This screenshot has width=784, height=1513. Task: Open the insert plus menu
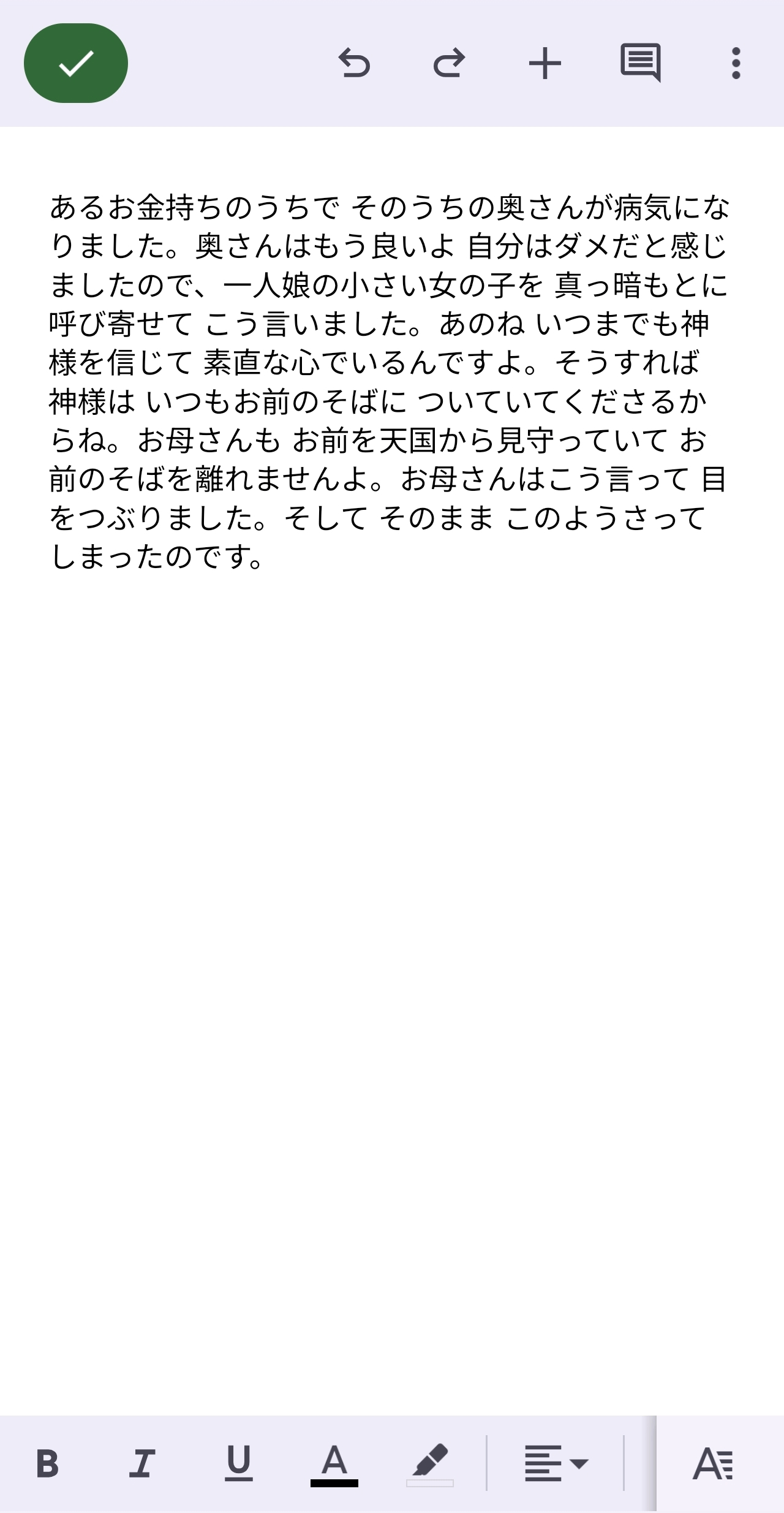(x=545, y=63)
